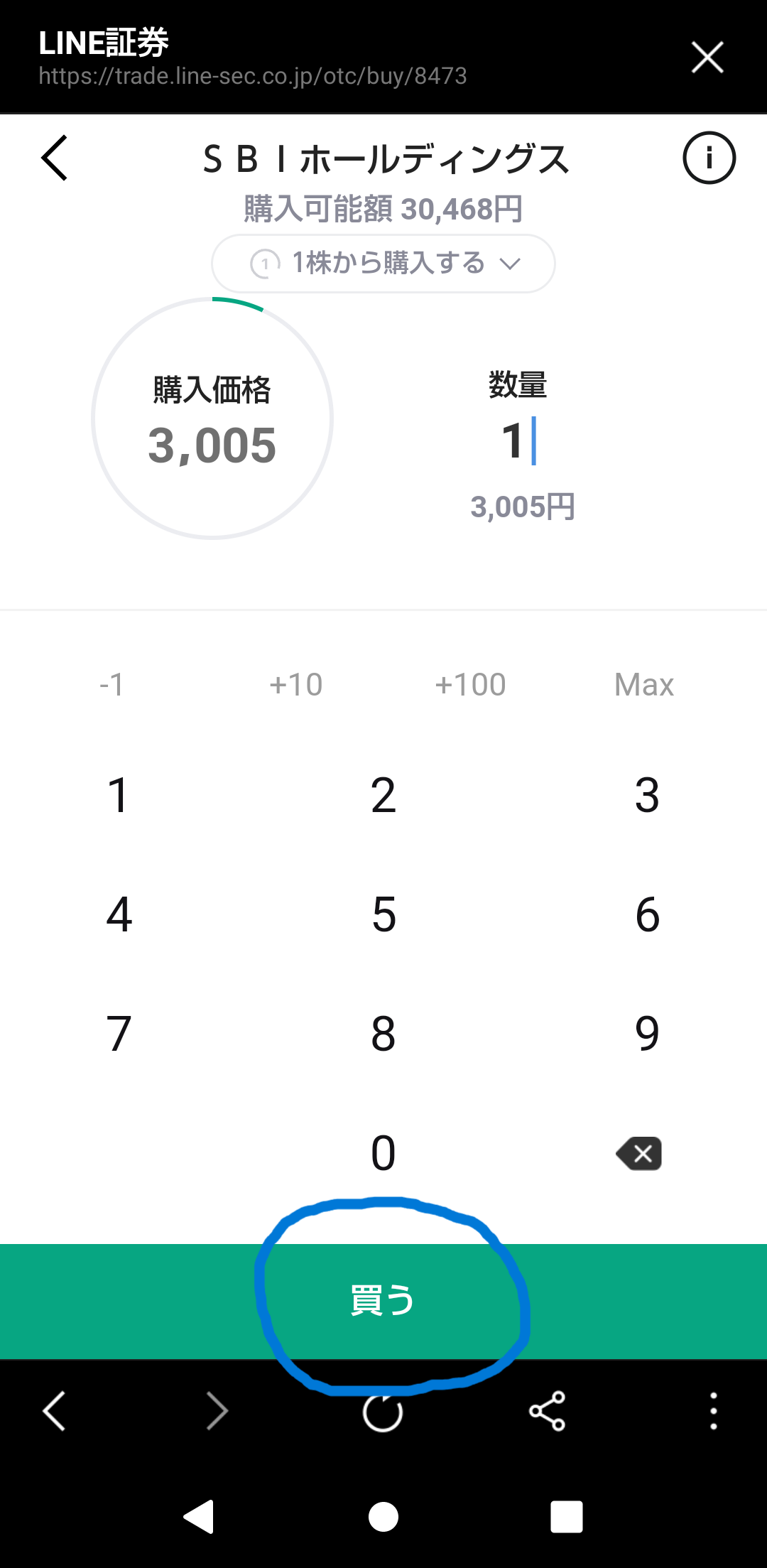Enter digit 5 on the keypad
Screen dimensions: 767x1568
(x=383, y=914)
